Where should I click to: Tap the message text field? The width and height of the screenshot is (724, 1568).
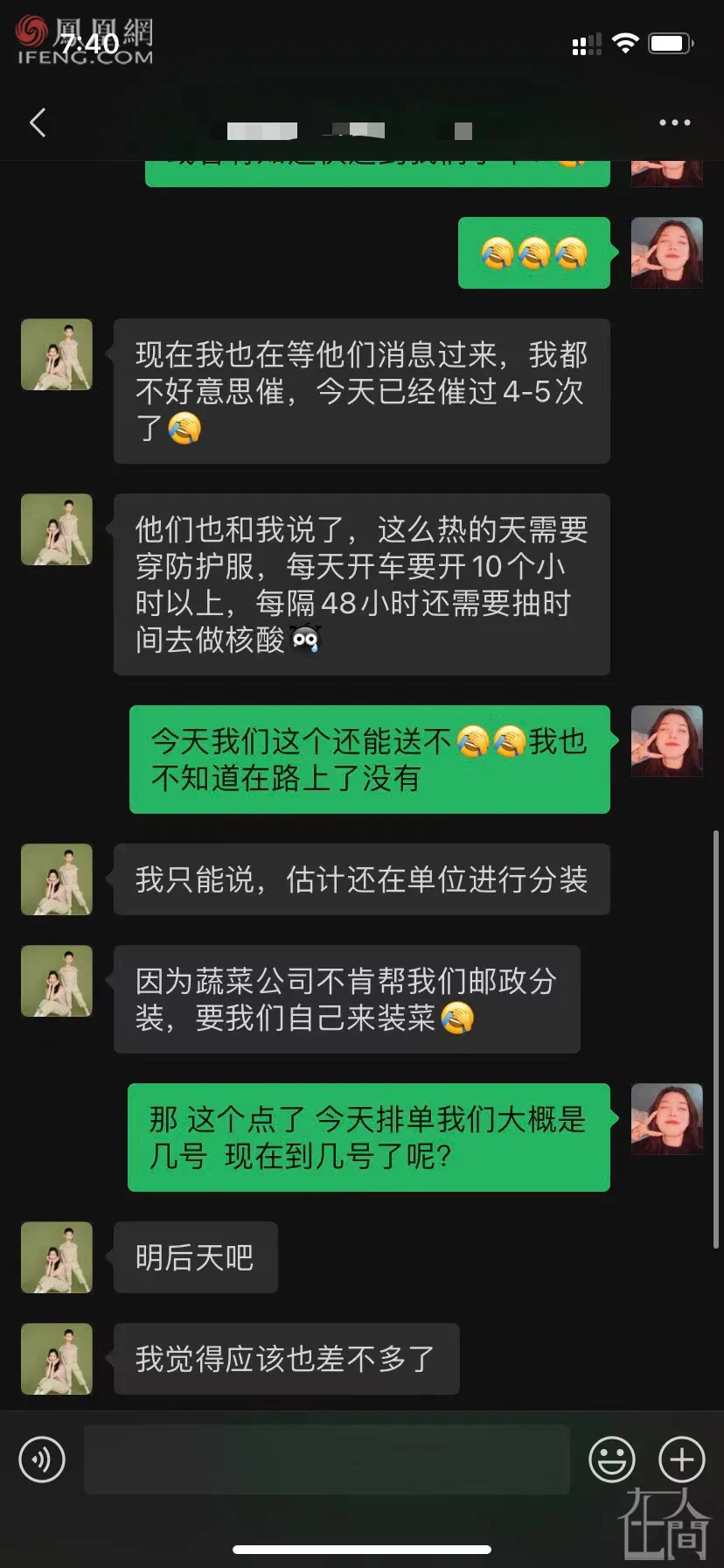pyautogui.click(x=326, y=1459)
